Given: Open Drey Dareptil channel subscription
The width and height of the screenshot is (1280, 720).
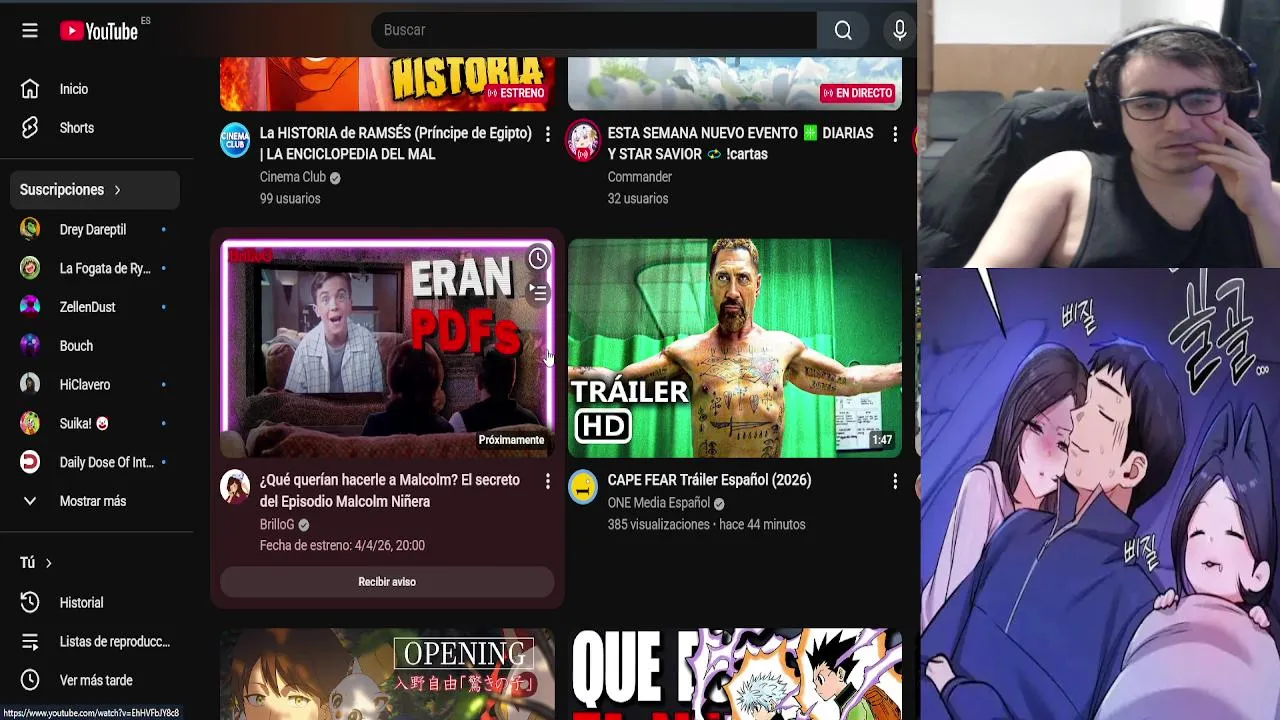Looking at the screenshot, I should tap(92, 229).
